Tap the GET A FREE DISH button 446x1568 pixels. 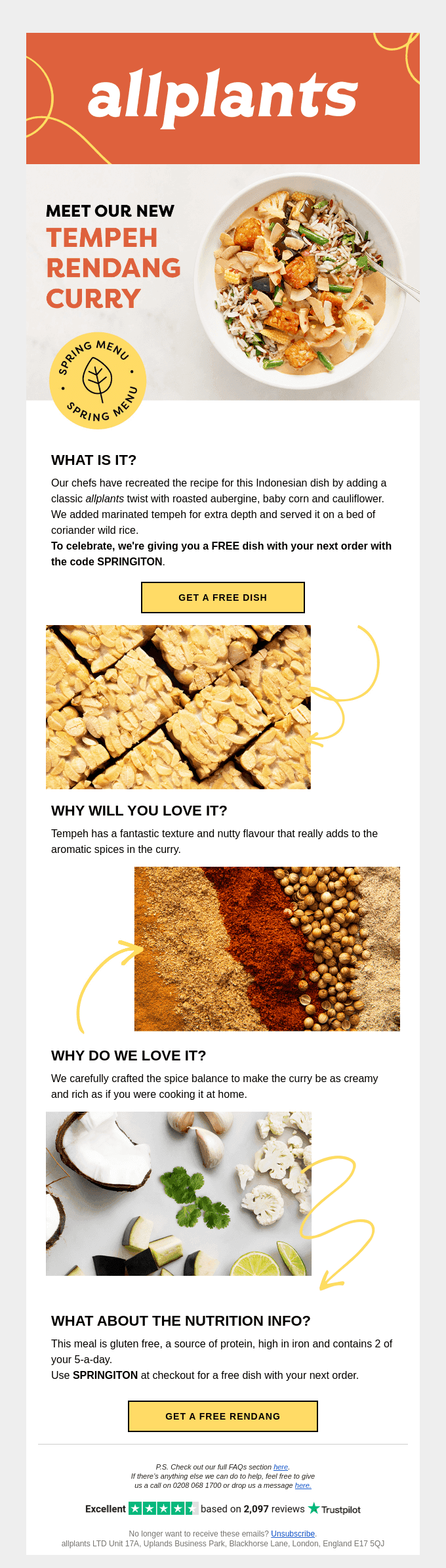coord(223,598)
